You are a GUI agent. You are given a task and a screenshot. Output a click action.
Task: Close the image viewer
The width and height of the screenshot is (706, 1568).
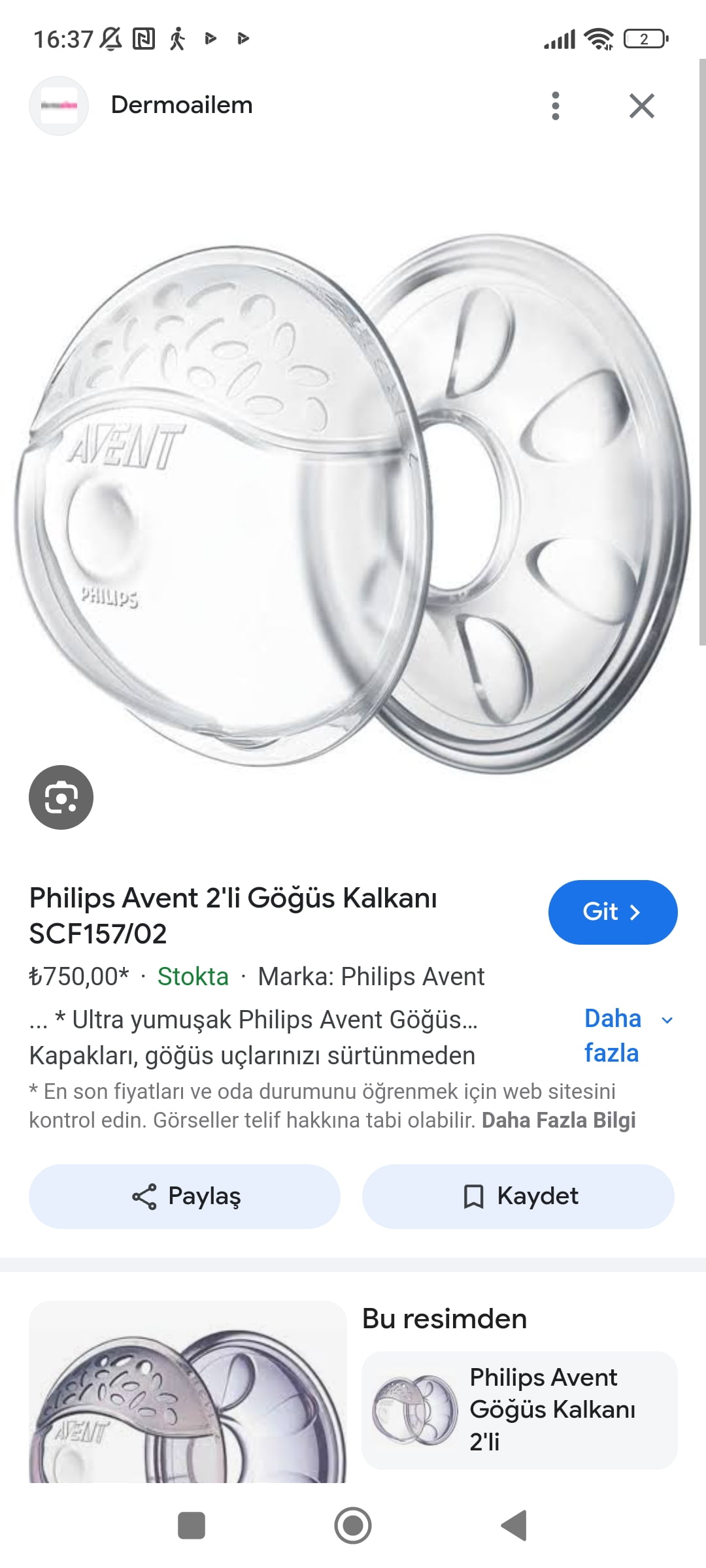pyautogui.click(x=641, y=106)
